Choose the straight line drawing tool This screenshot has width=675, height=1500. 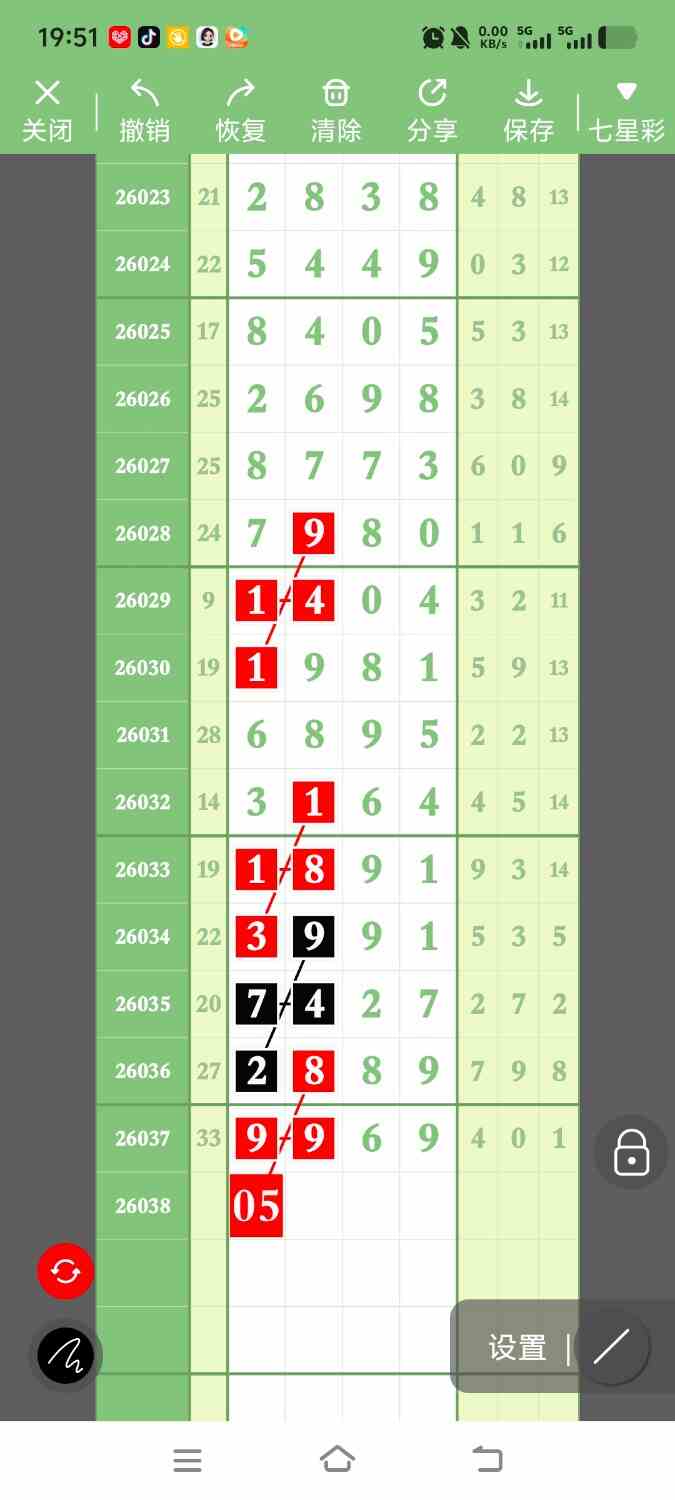pos(611,1347)
